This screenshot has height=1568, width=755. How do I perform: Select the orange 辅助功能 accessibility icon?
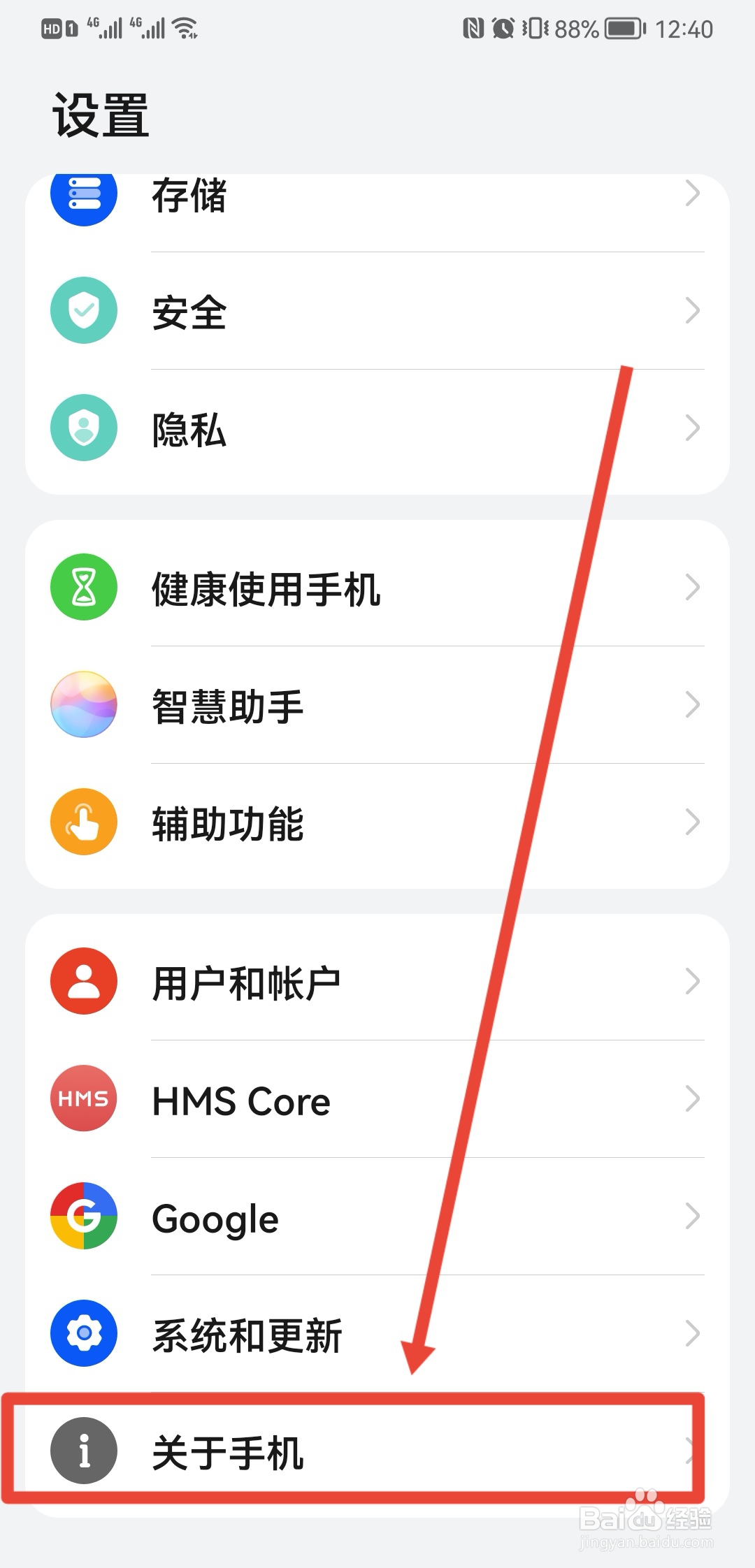(x=82, y=822)
